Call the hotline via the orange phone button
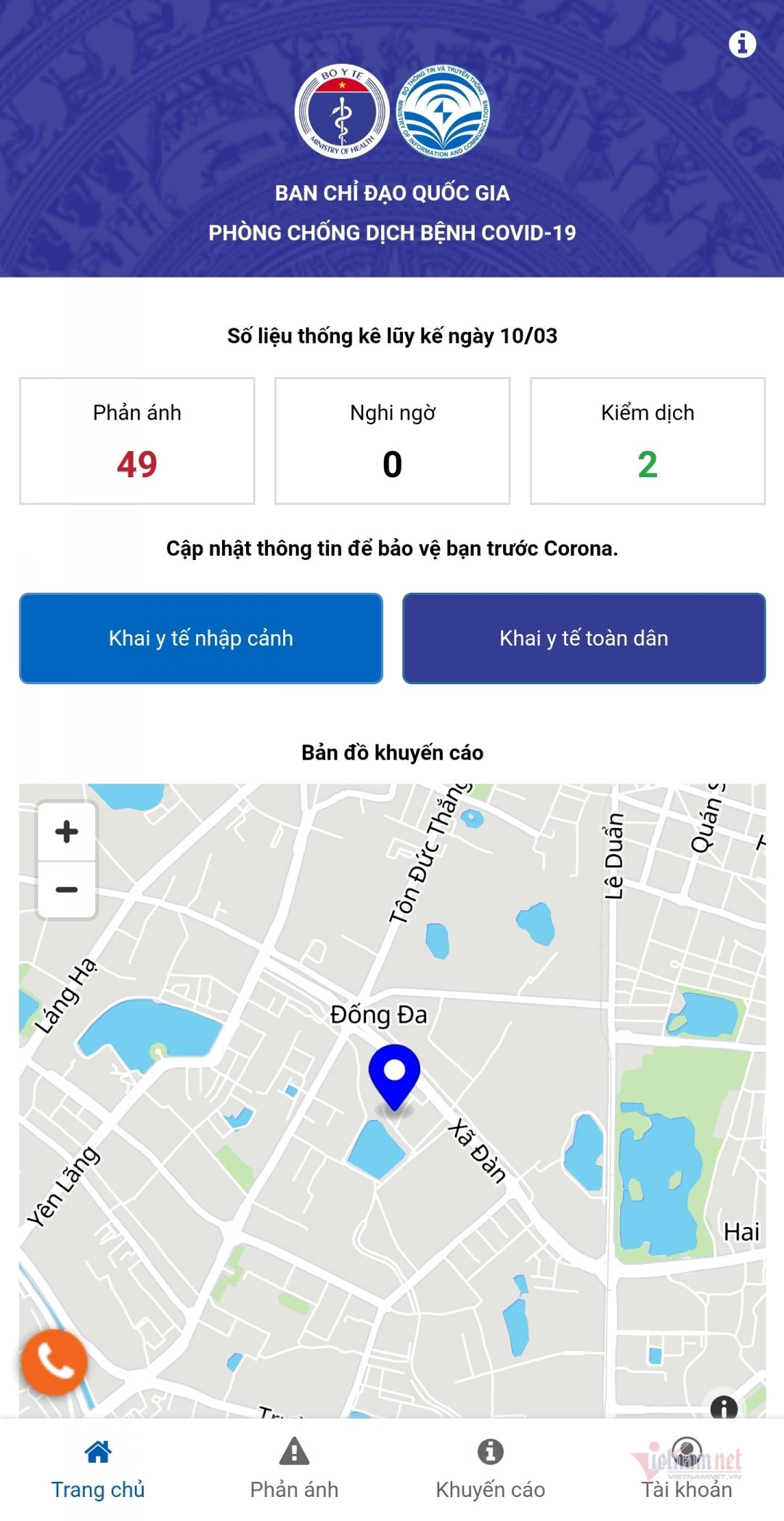784x1521 pixels. pyautogui.click(x=54, y=1362)
